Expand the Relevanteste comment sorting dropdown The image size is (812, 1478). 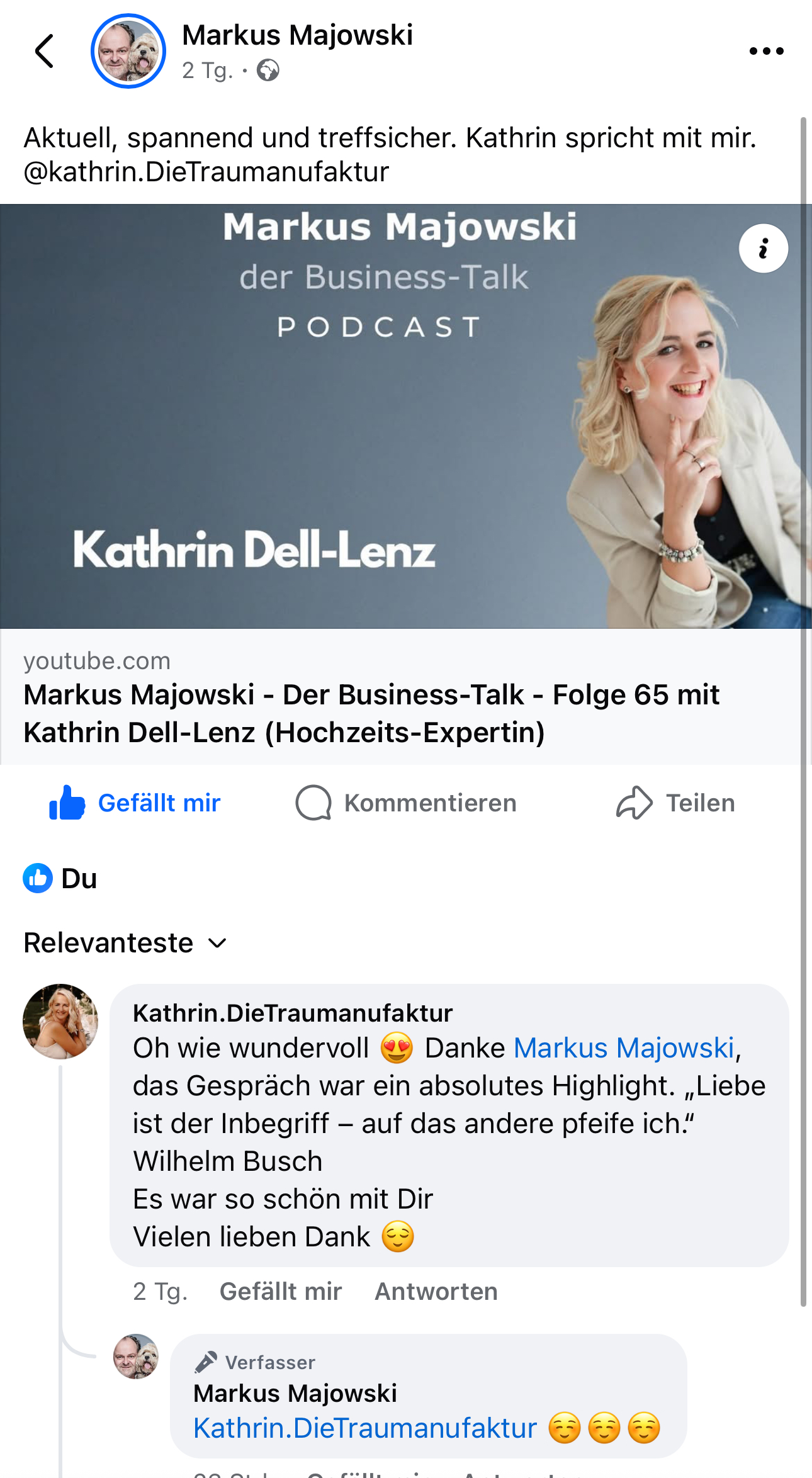(125, 943)
